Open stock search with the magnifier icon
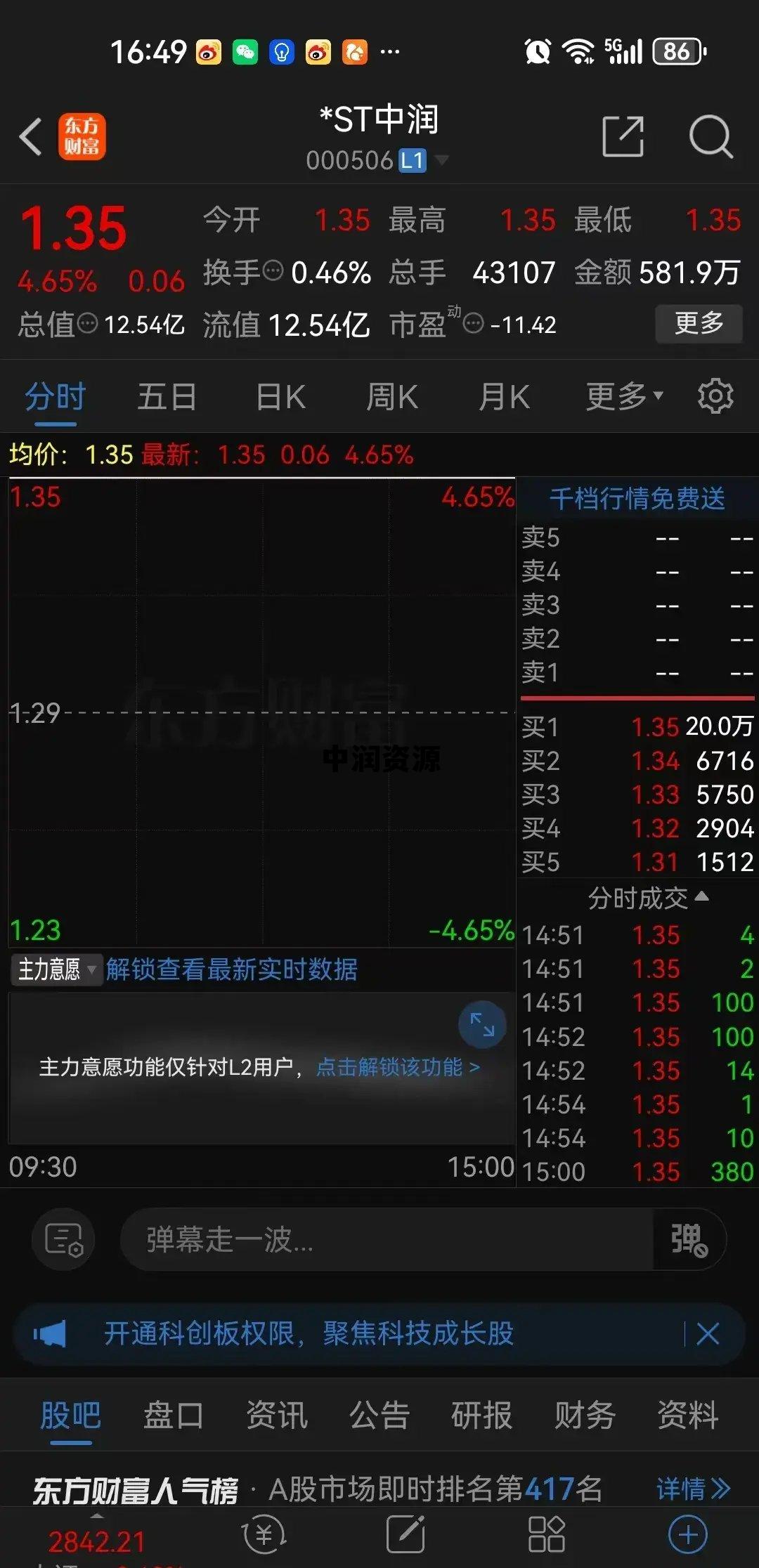759x1568 pixels. [x=712, y=138]
